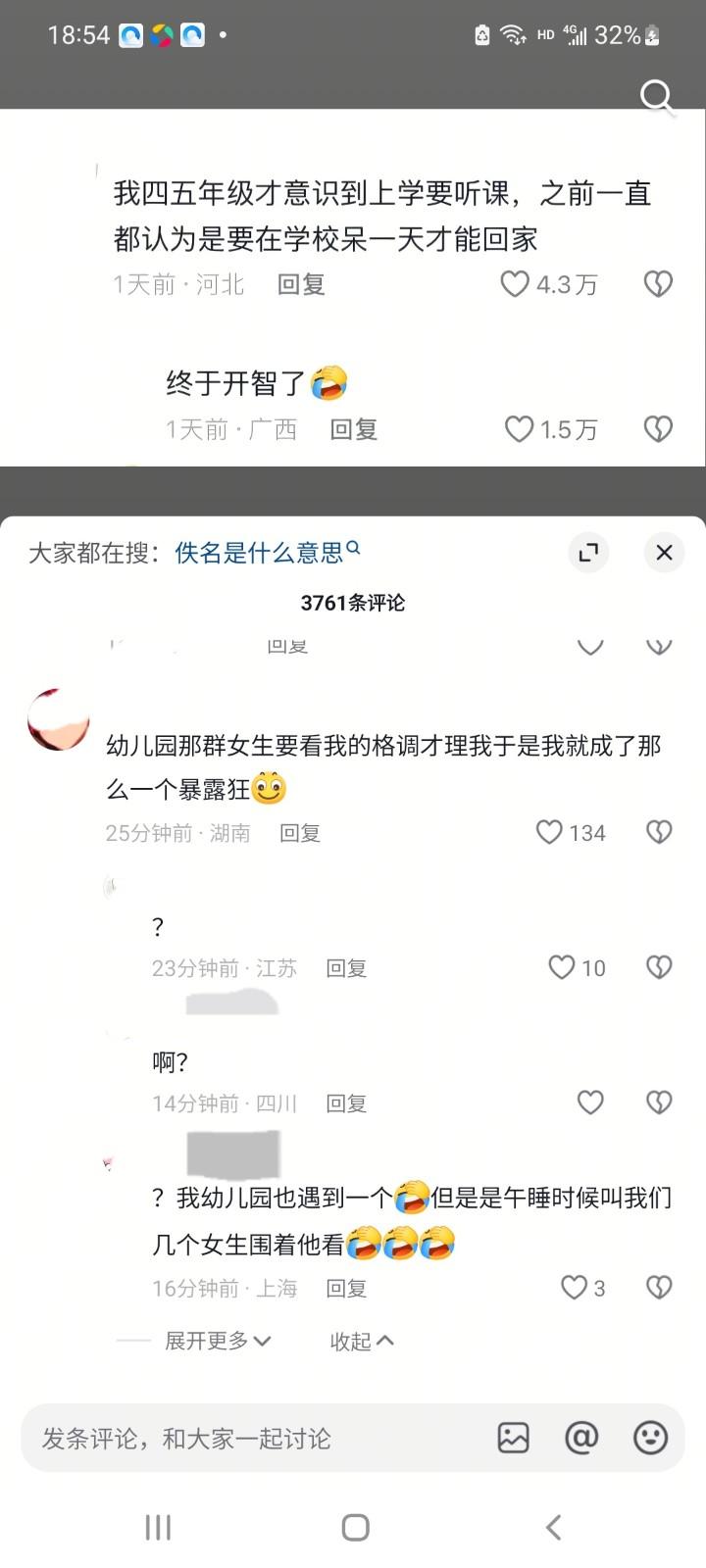Reply to the 上海 comment posted 16分钟前
The image size is (706, 1568).
(346, 1288)
